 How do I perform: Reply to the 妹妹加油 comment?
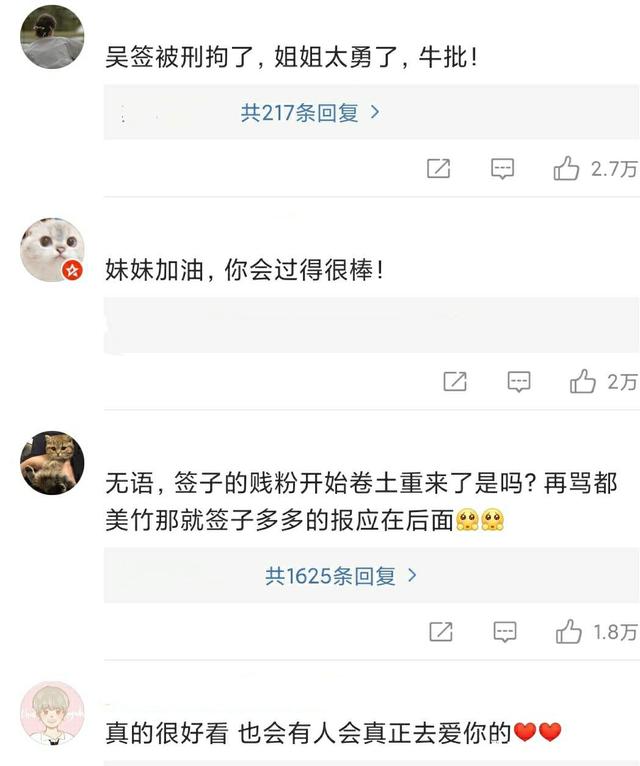(x=518, y=381)
